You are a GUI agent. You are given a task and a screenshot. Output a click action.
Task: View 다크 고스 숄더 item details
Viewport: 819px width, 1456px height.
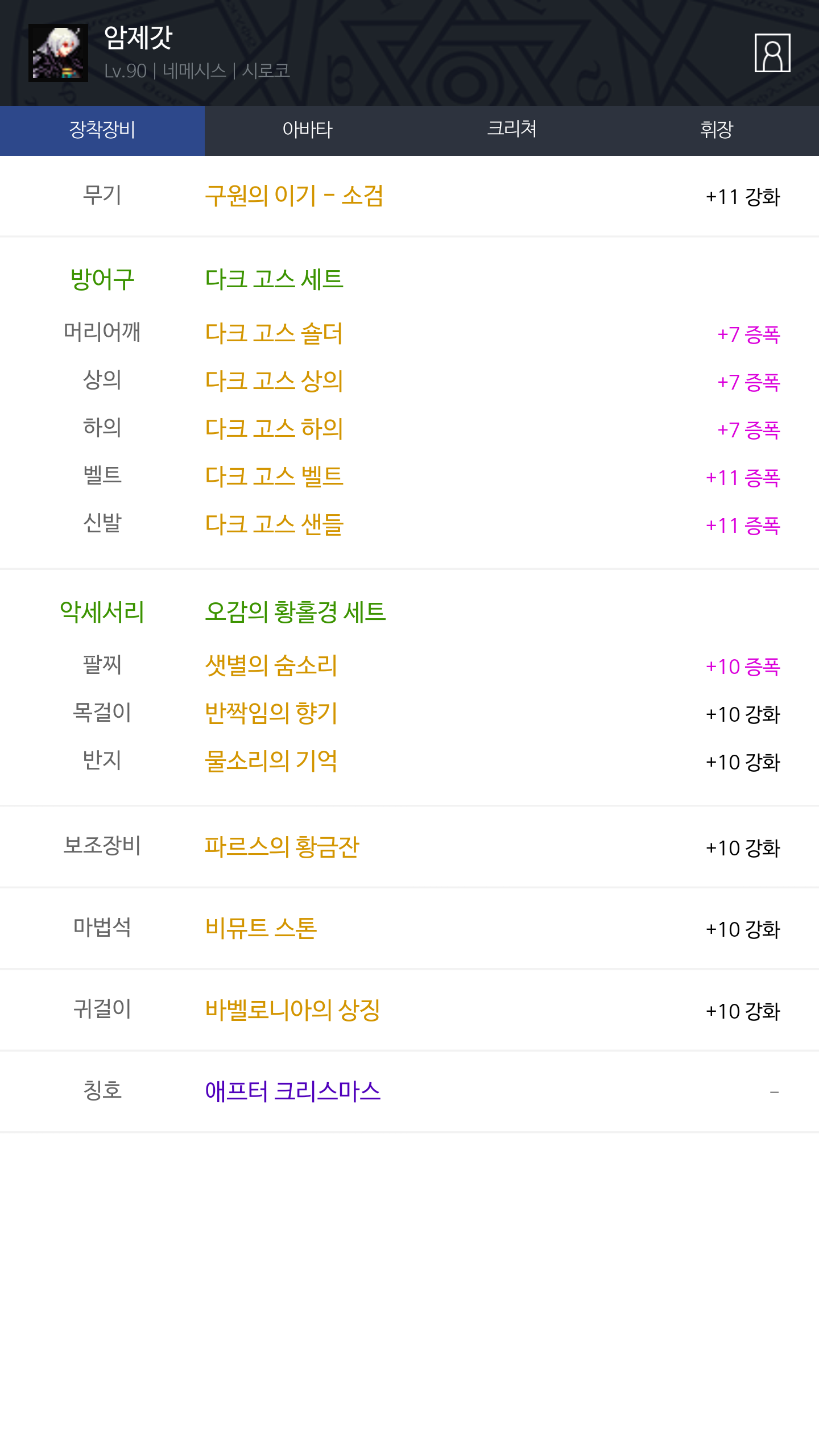point(274,334)
